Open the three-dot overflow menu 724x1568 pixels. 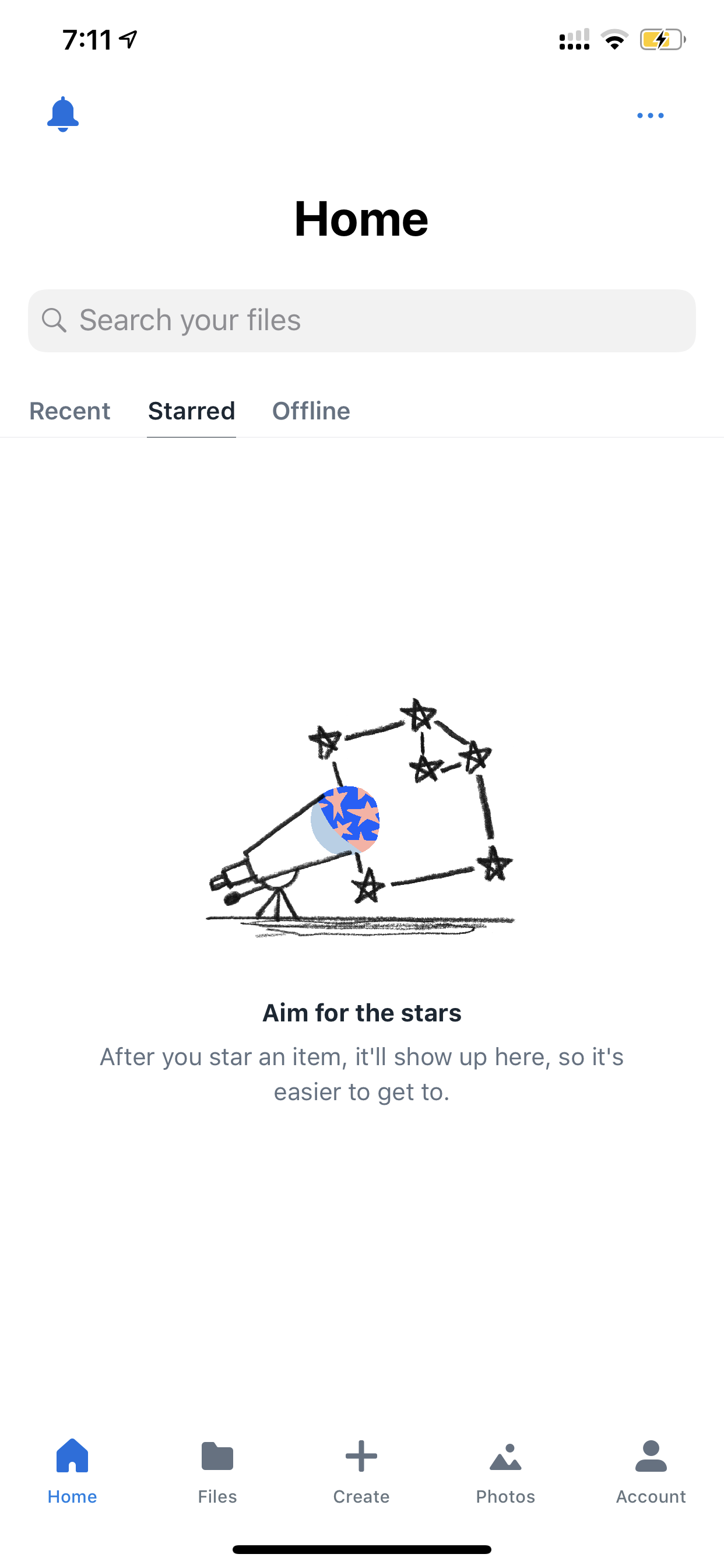point(650,115)
